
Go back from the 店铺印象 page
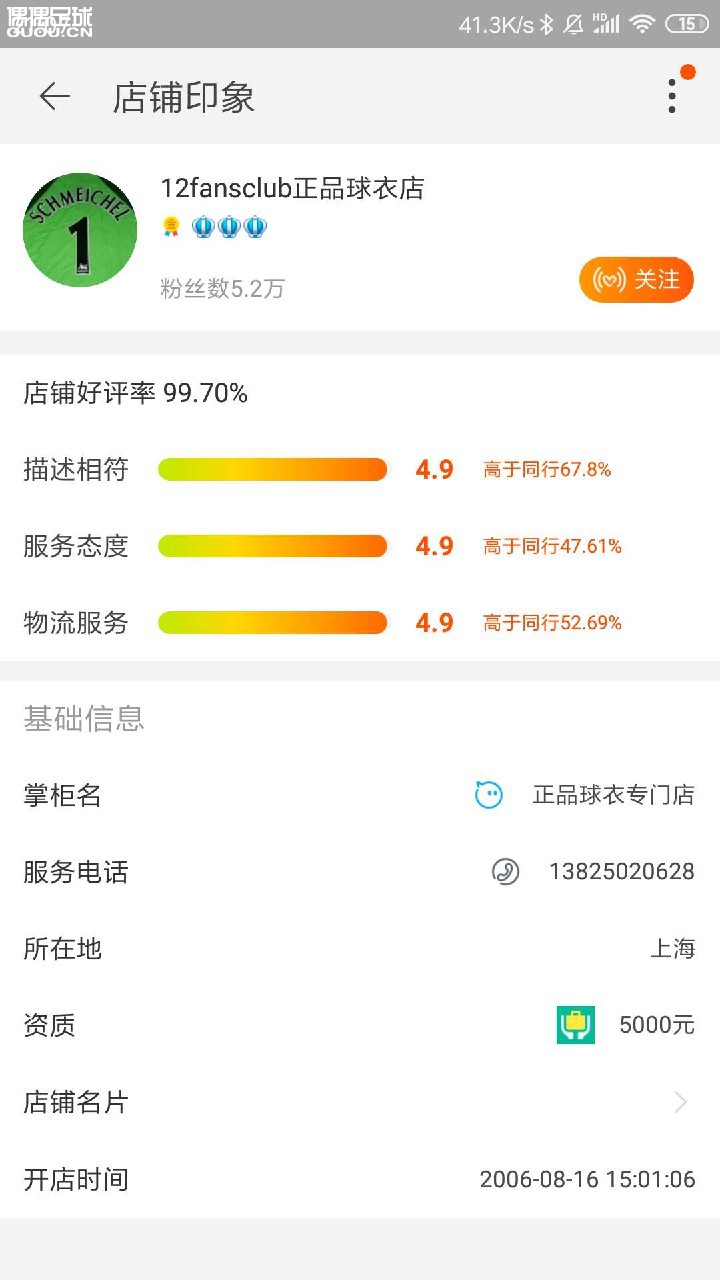click(54, 96)
